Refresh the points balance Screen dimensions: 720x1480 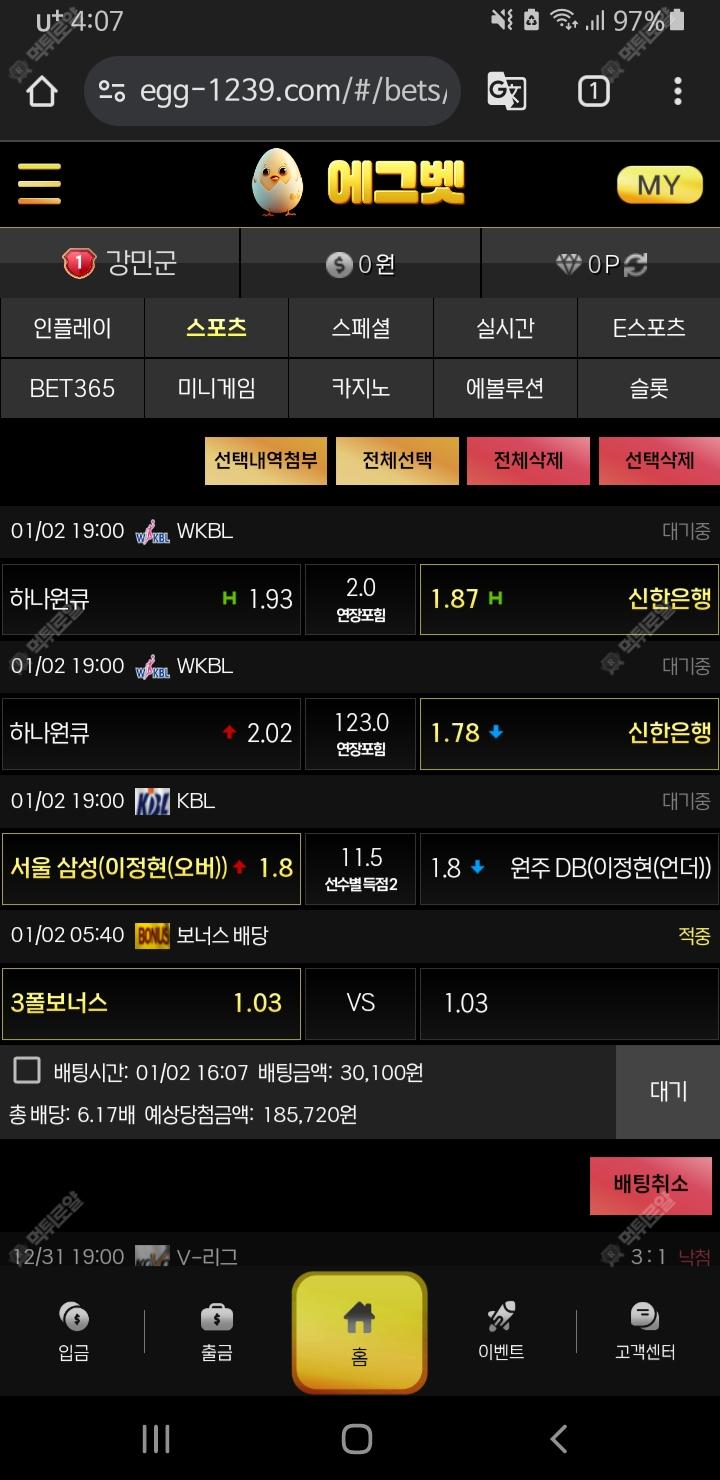(x=636, y=264)
